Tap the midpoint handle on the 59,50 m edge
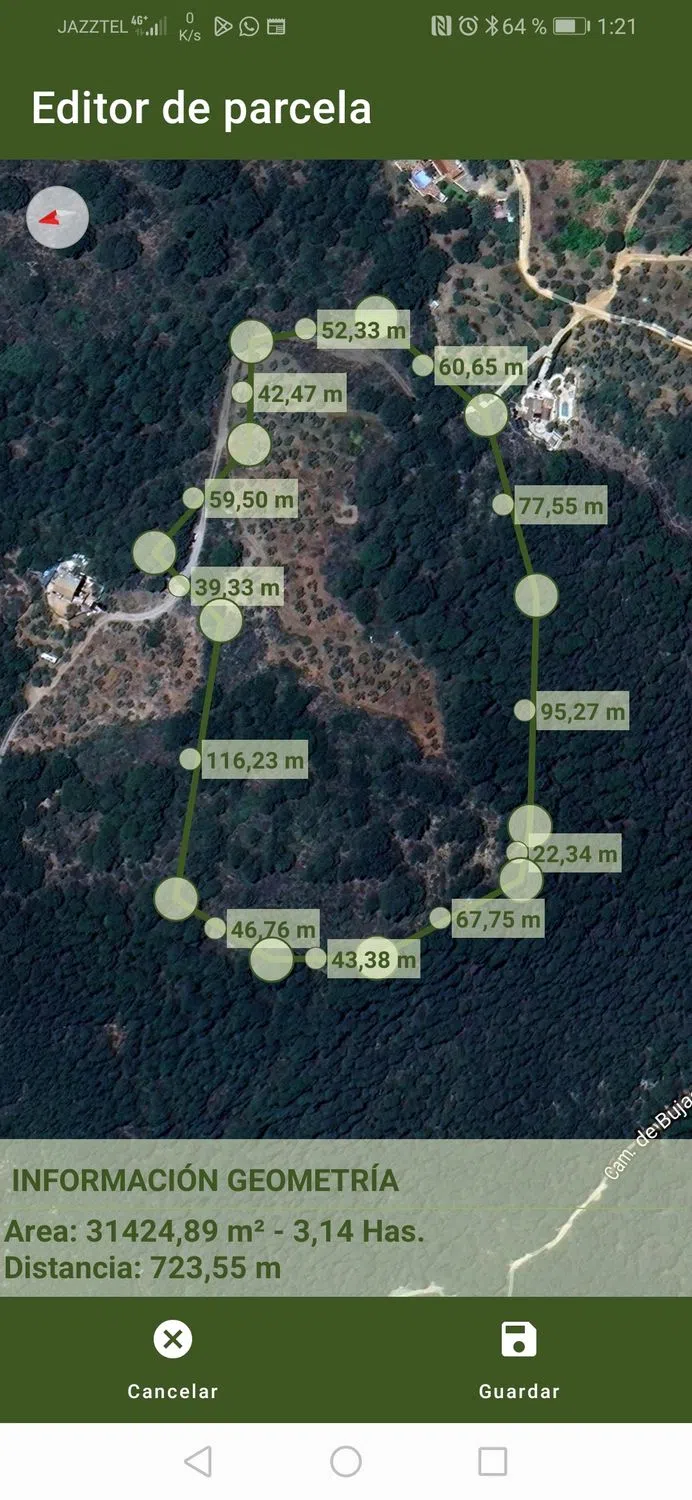The height and width of the screenshot is (1500, 692). click(193, 497)
